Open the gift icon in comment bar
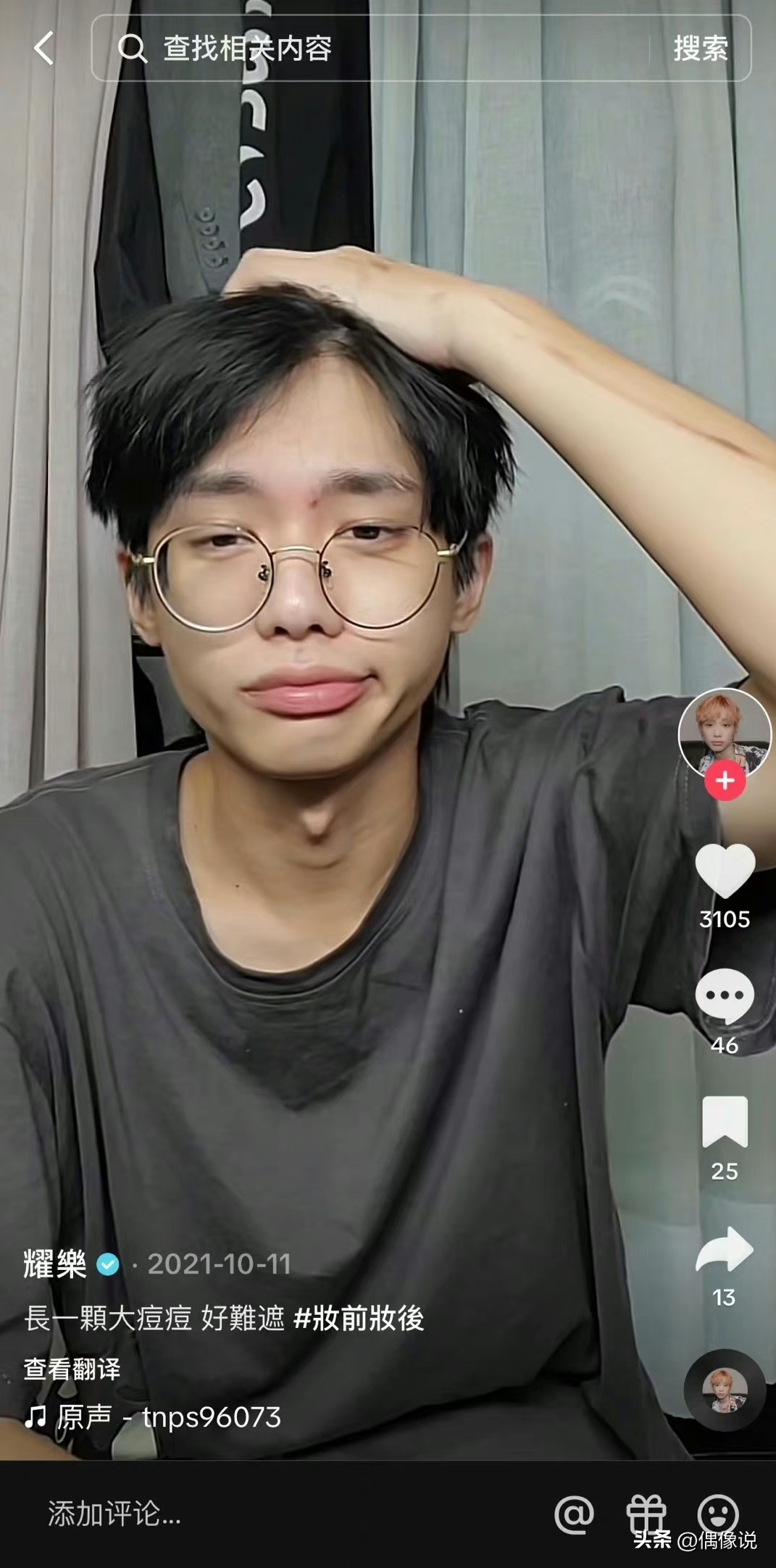The height and width of the screenshot is (1568, 776). click(645, 1514)
